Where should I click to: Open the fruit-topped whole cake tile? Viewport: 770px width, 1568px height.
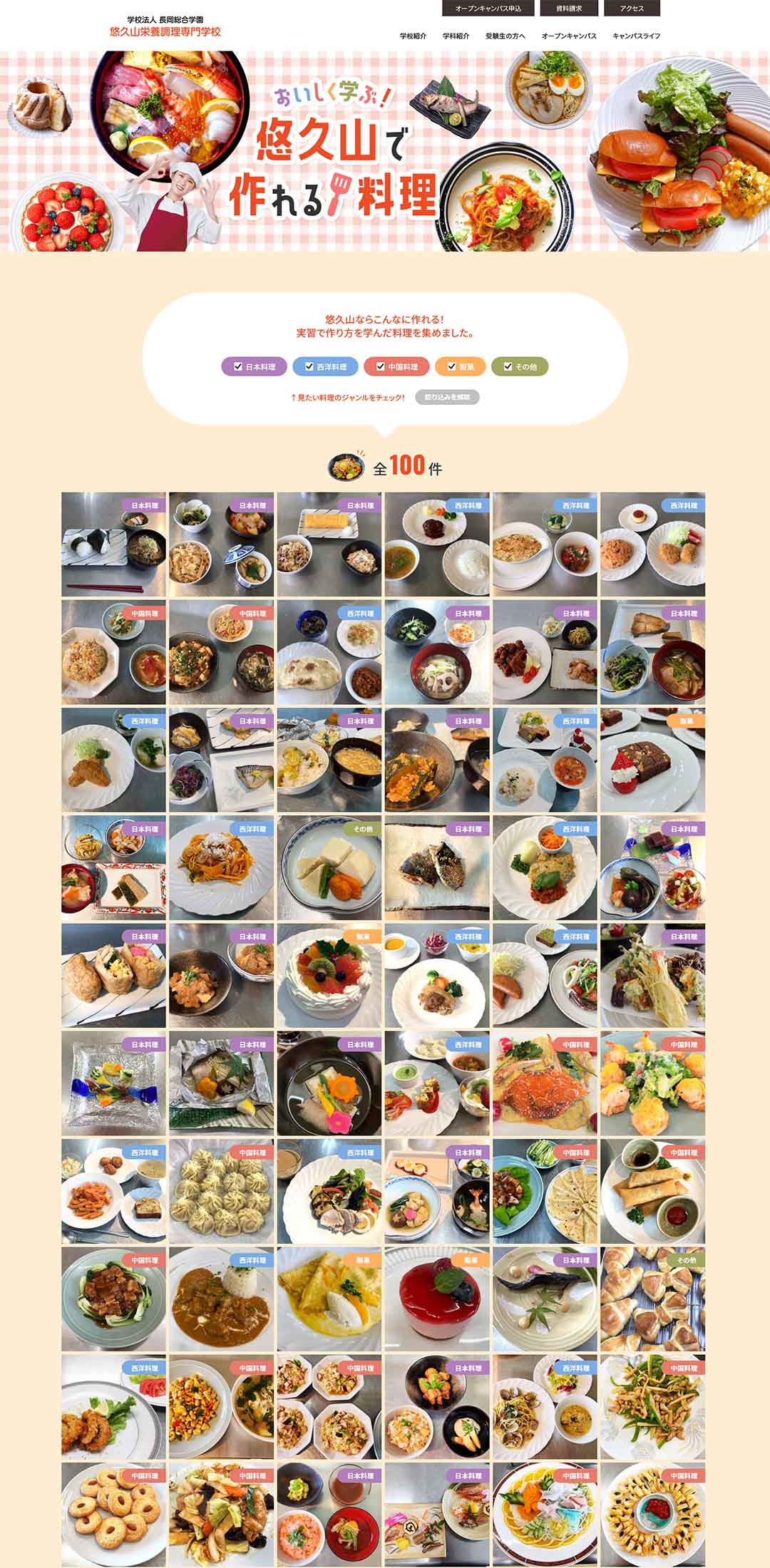click(x=329, y=976)
